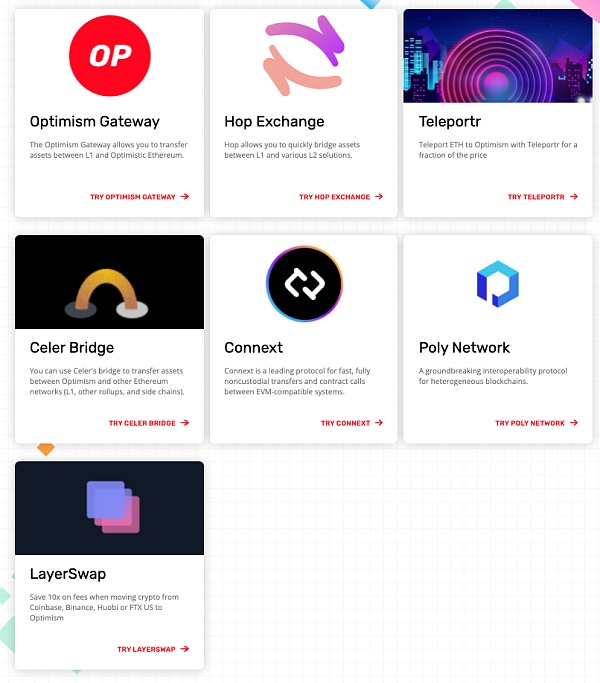The image size is (600, 683).
Task: View the Celer Bridge card image
Action: (x=110, y=283)
